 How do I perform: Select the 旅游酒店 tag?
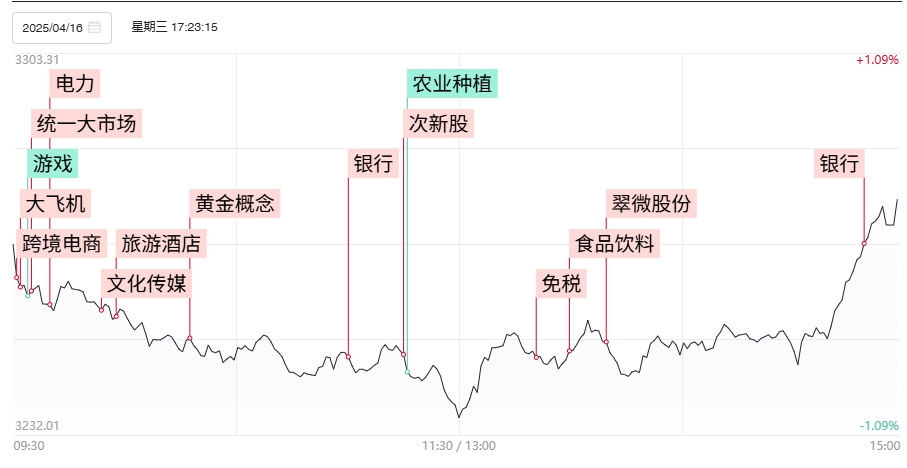[160, 243]
